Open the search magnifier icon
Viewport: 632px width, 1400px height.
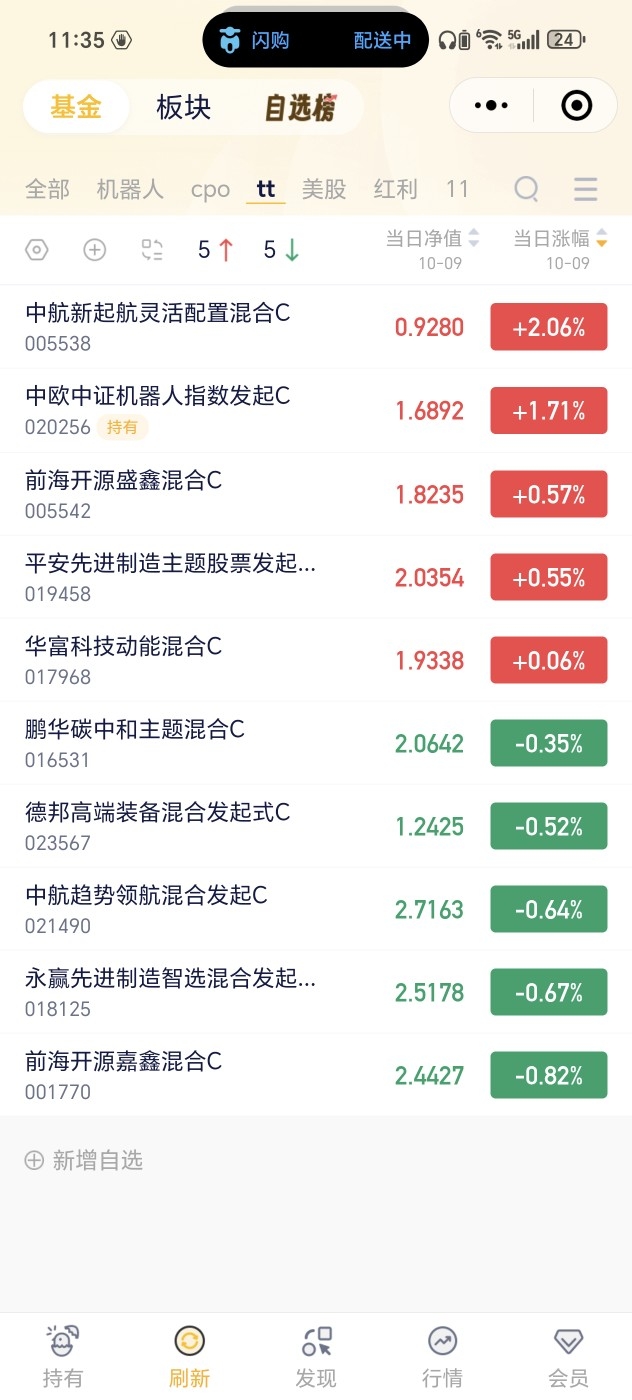pos(526,189)
